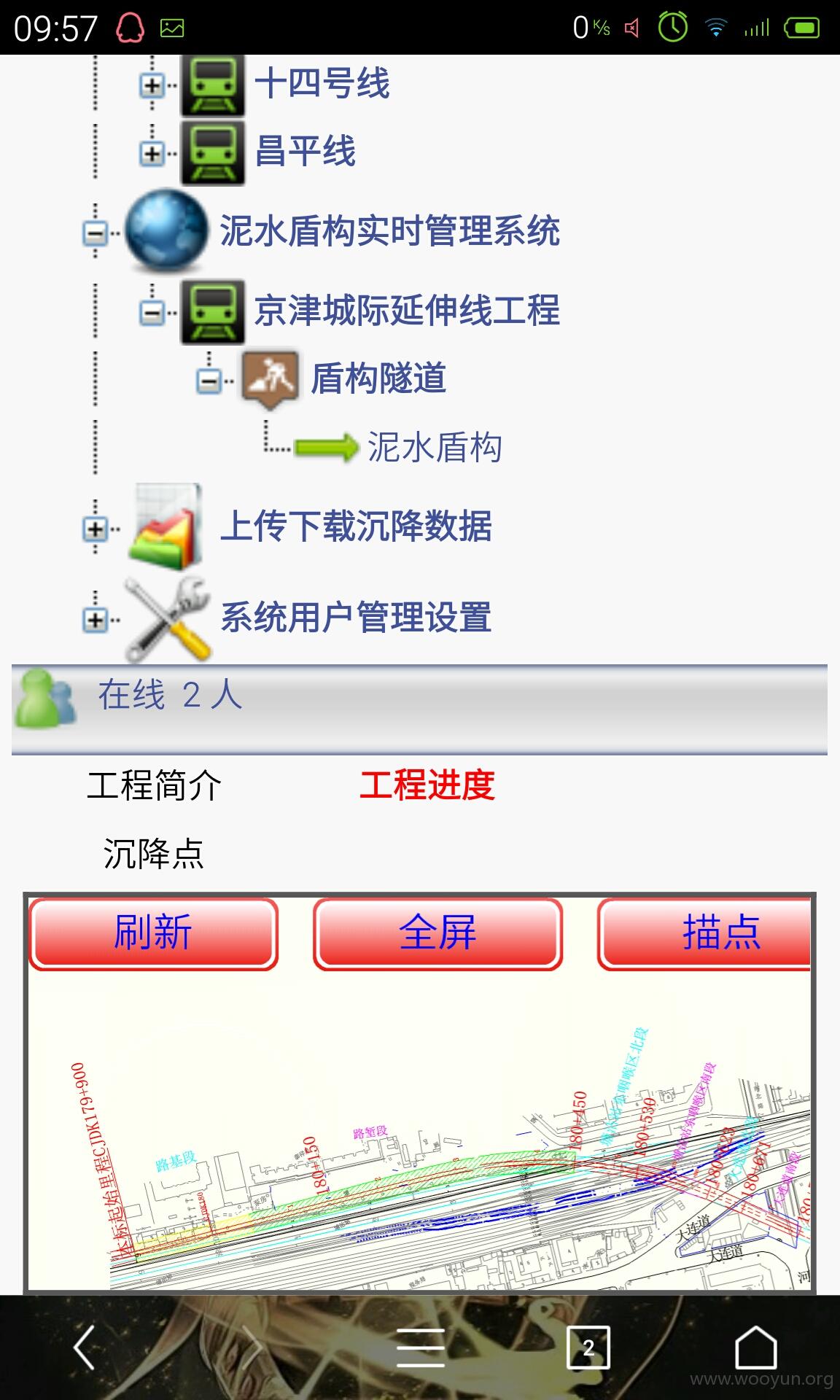Screen dimensions: 840x1400
Task: Open the browser tabs switcher
Action: tap(588, 1347)
